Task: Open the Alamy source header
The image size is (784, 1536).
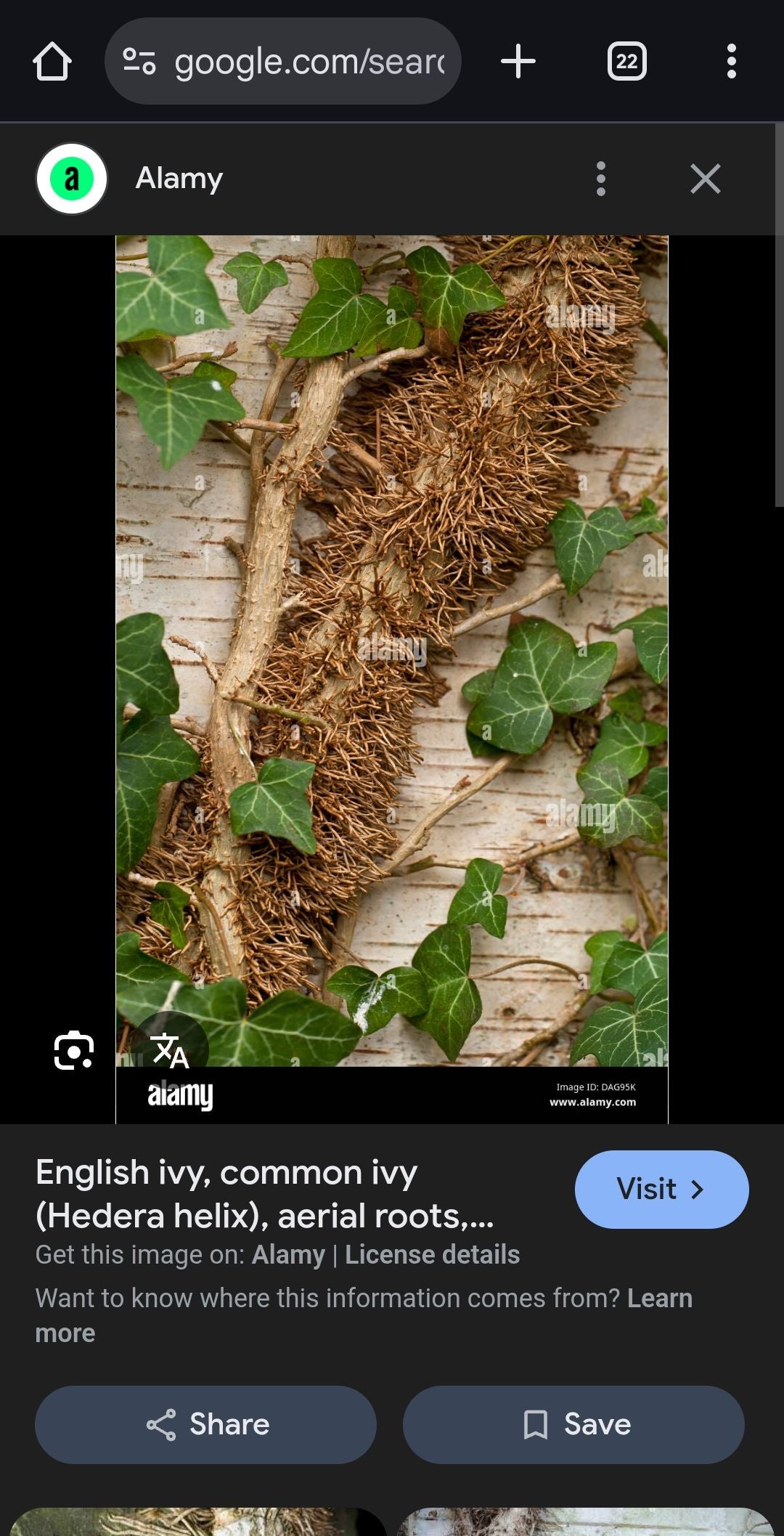Action: coord(179,179)
